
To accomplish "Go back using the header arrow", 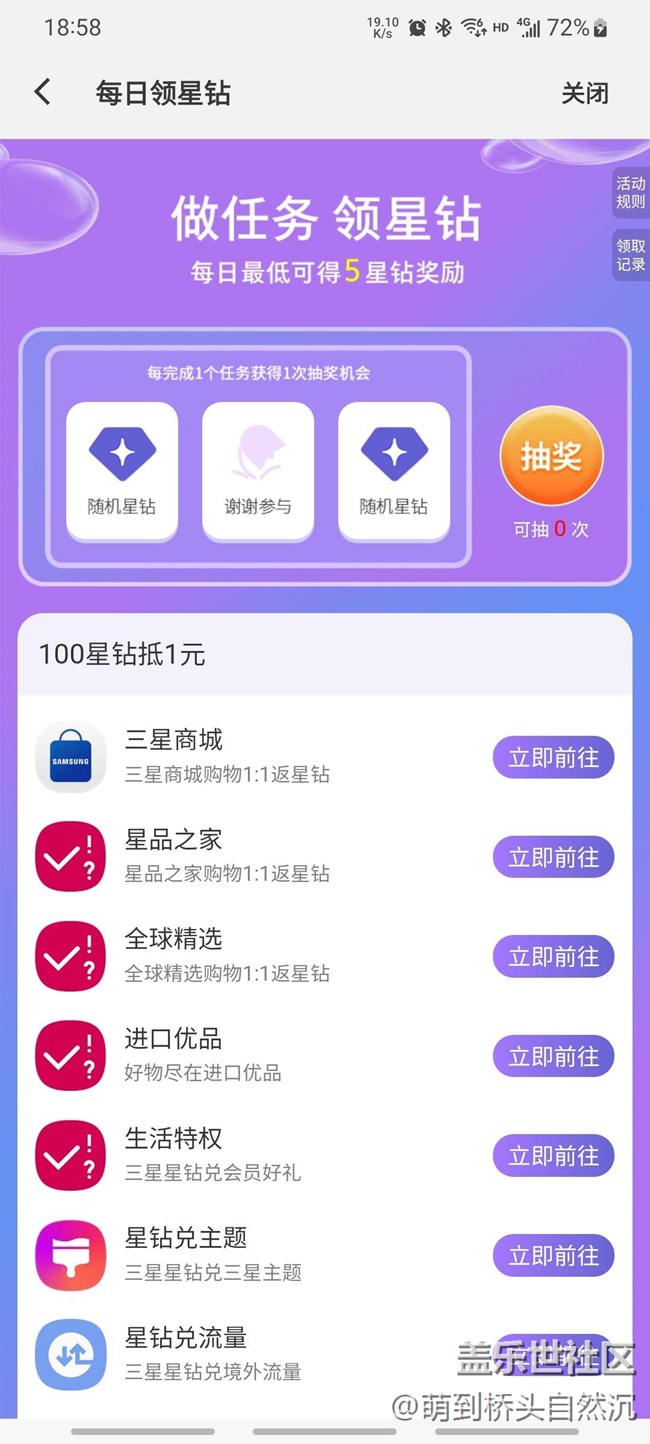I will [42, 93].
